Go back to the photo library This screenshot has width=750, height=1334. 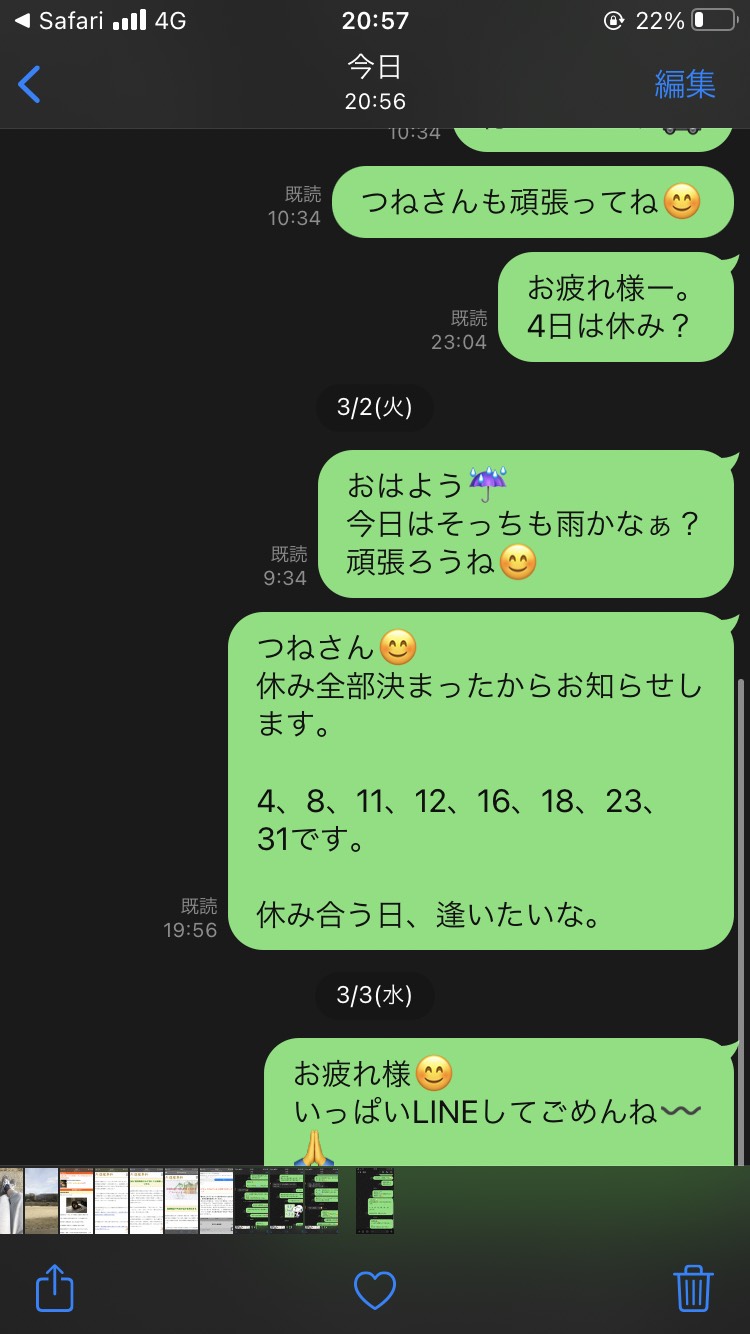[30, 85]
